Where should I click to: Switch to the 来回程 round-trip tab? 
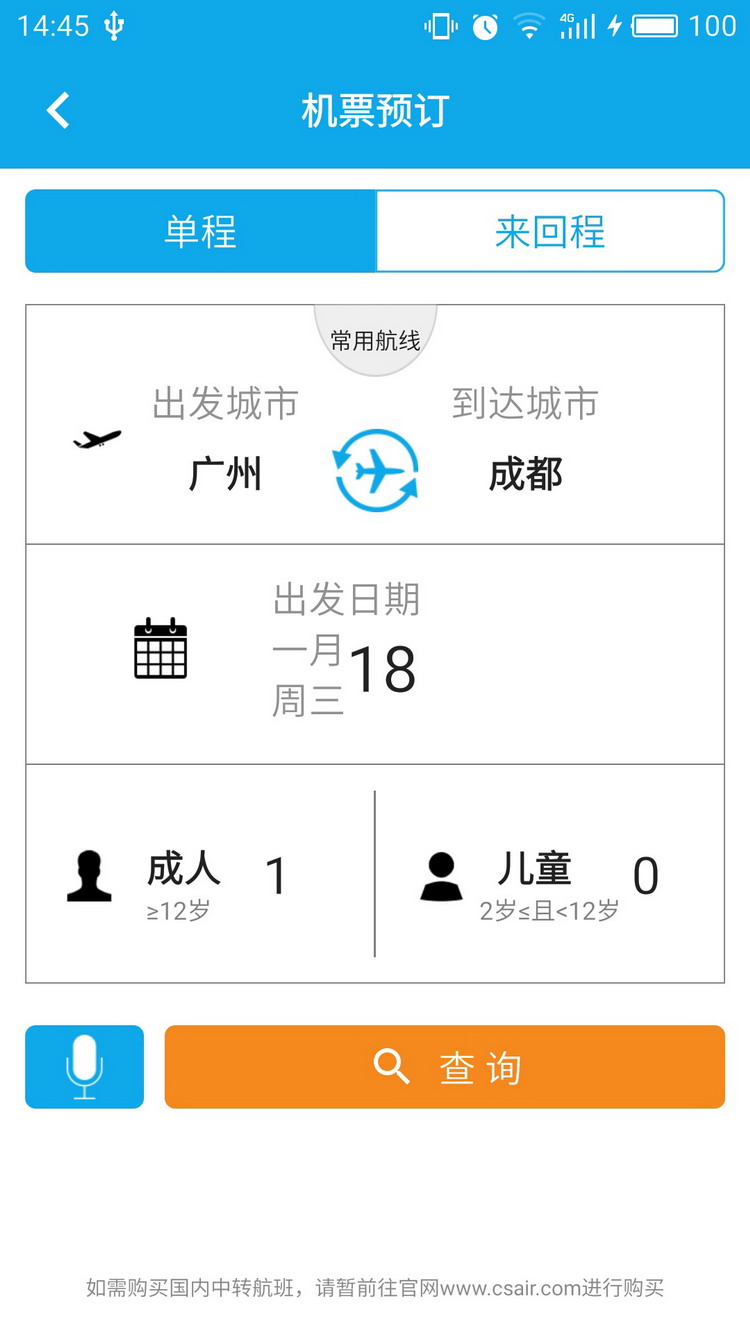pos(550,231)
